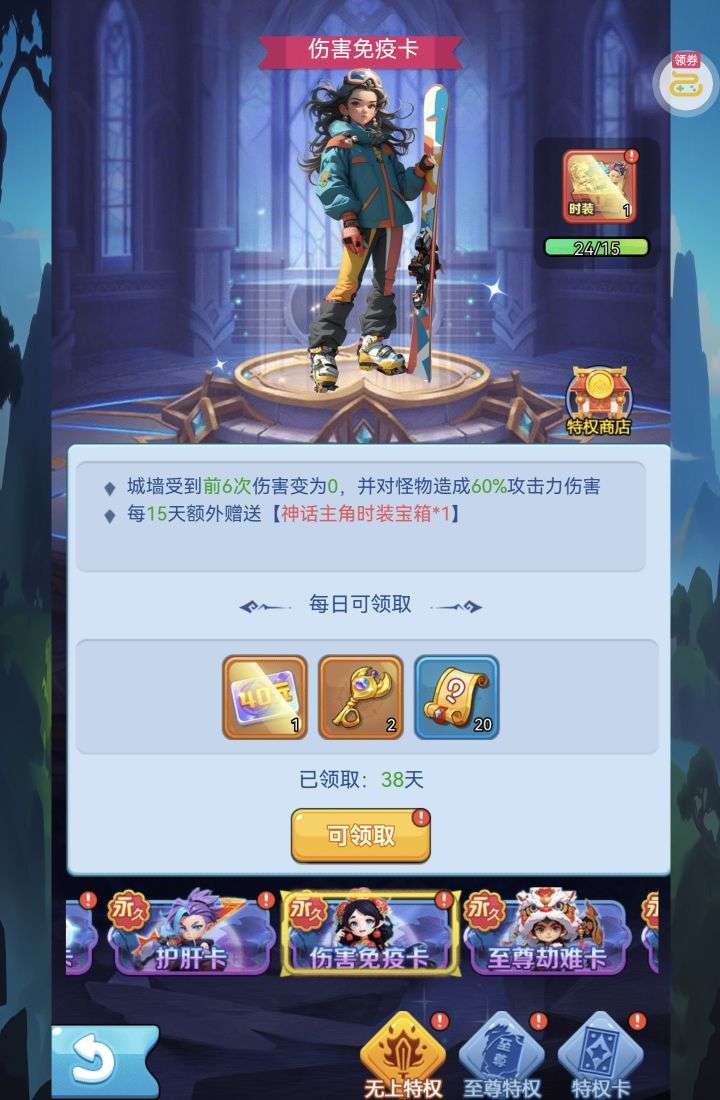
Task: Switch to the 至尊特权 tab
Action: 501,1056
